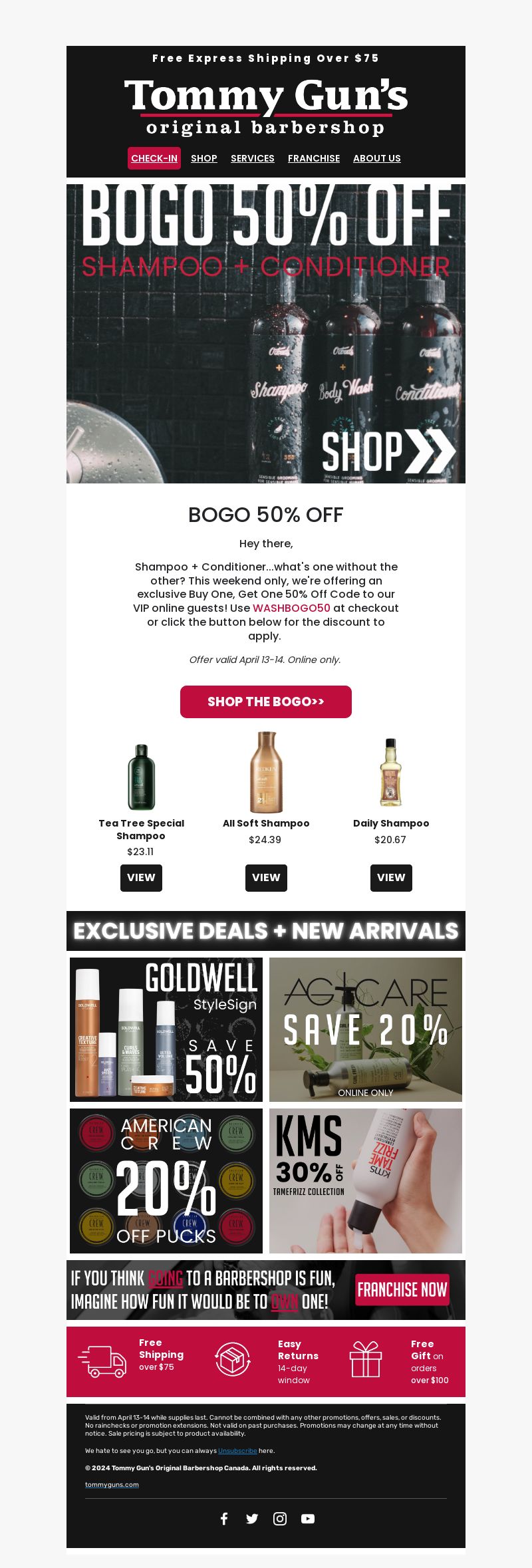View All Soft Shampoo
This screenshot has width=532, height=1568.
(266, 878)
